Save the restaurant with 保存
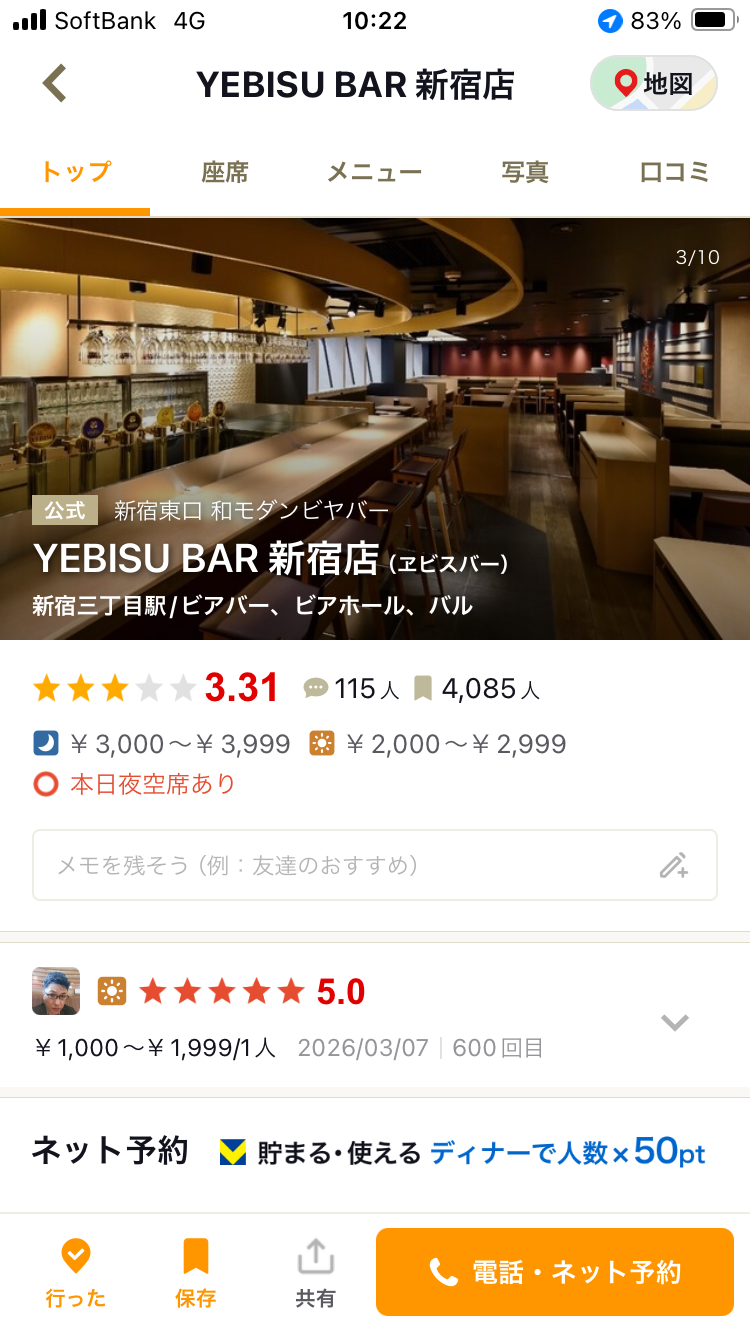Viewport: 750px width, 1334px height. point(195,1272)
